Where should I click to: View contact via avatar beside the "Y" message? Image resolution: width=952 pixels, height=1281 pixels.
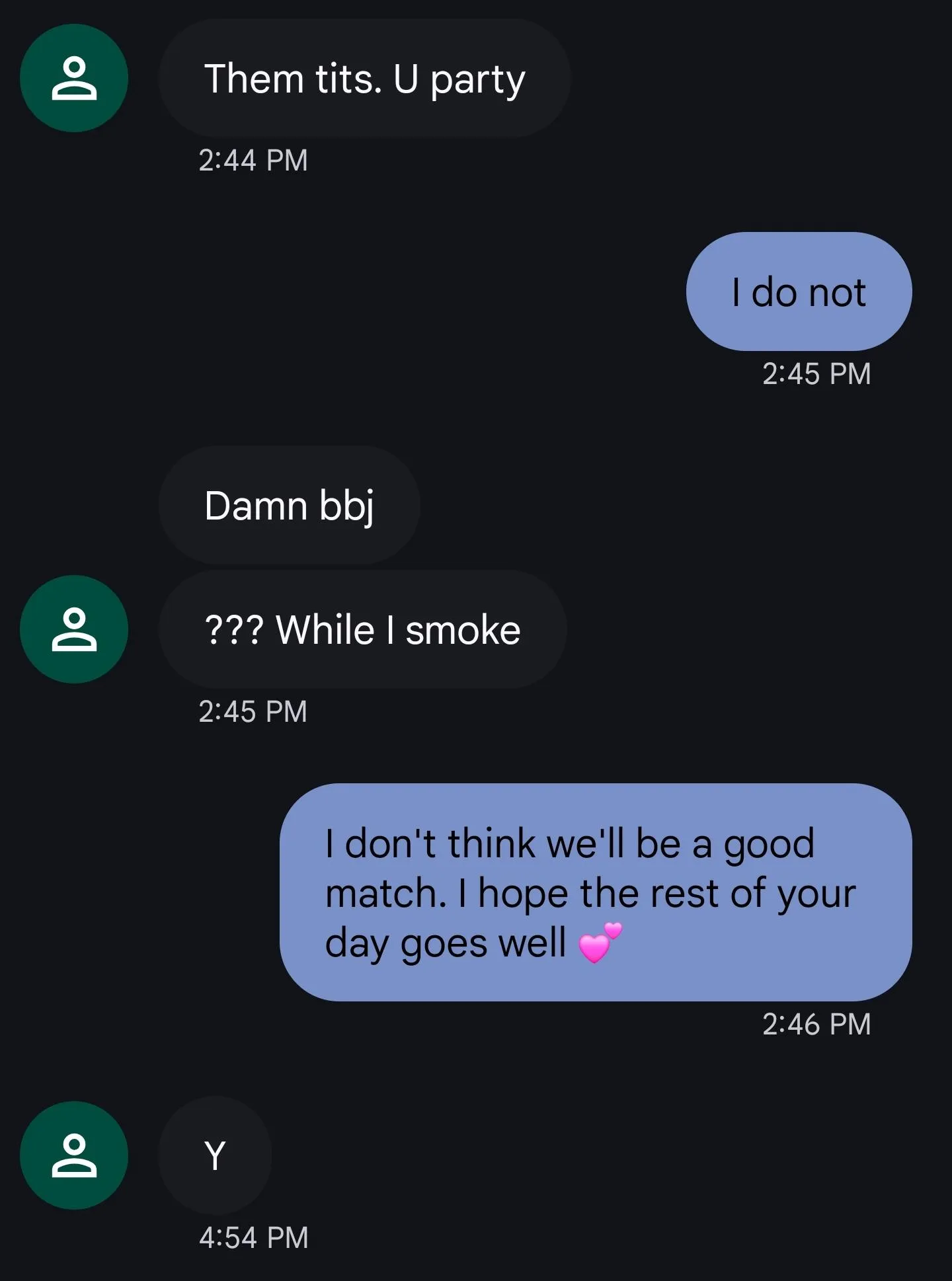coord(74,1155)
